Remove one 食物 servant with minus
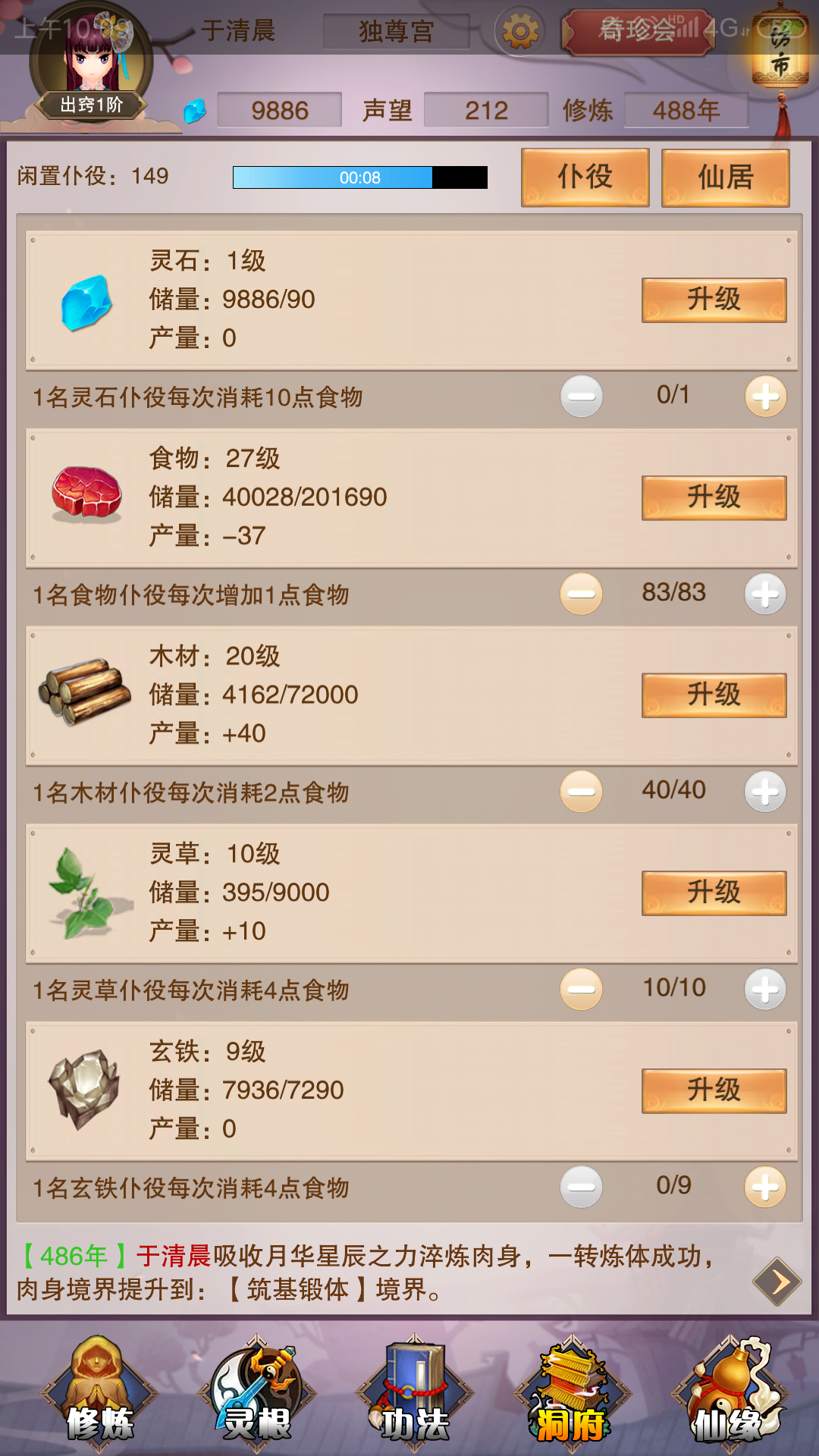 (582, 594)
